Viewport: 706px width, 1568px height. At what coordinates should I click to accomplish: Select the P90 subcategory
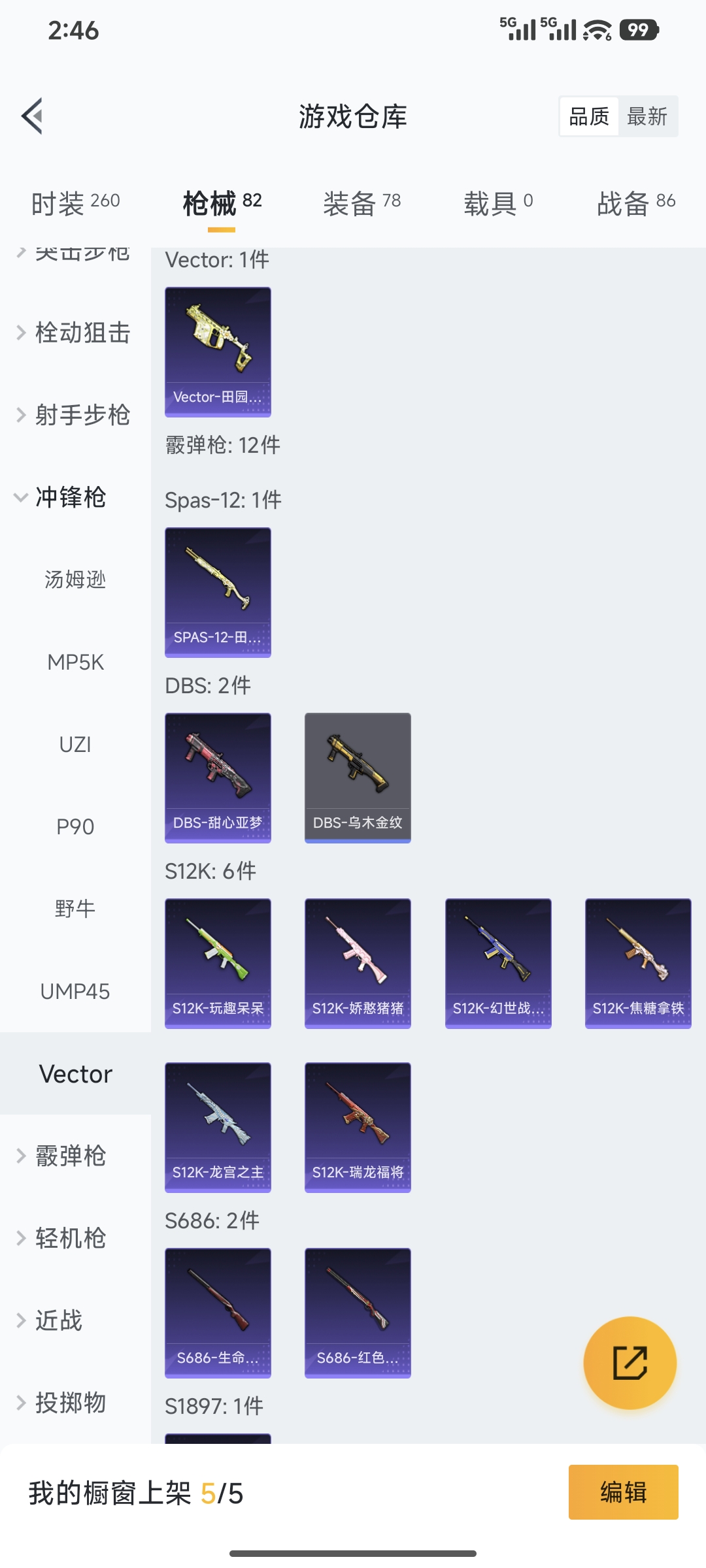(76, 826)
